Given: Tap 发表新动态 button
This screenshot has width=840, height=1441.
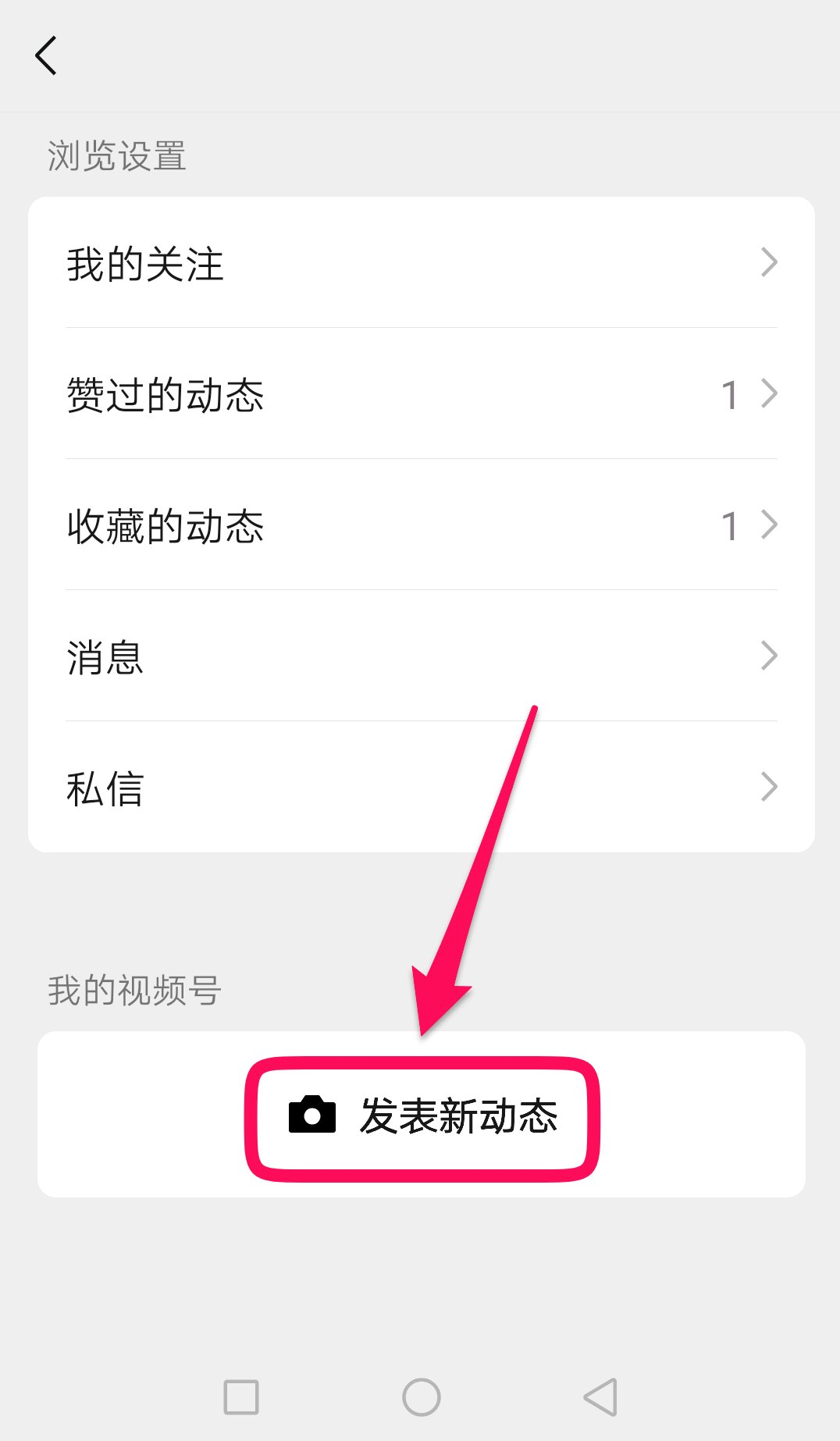Looking at the screenshot, I should 422,1115.
